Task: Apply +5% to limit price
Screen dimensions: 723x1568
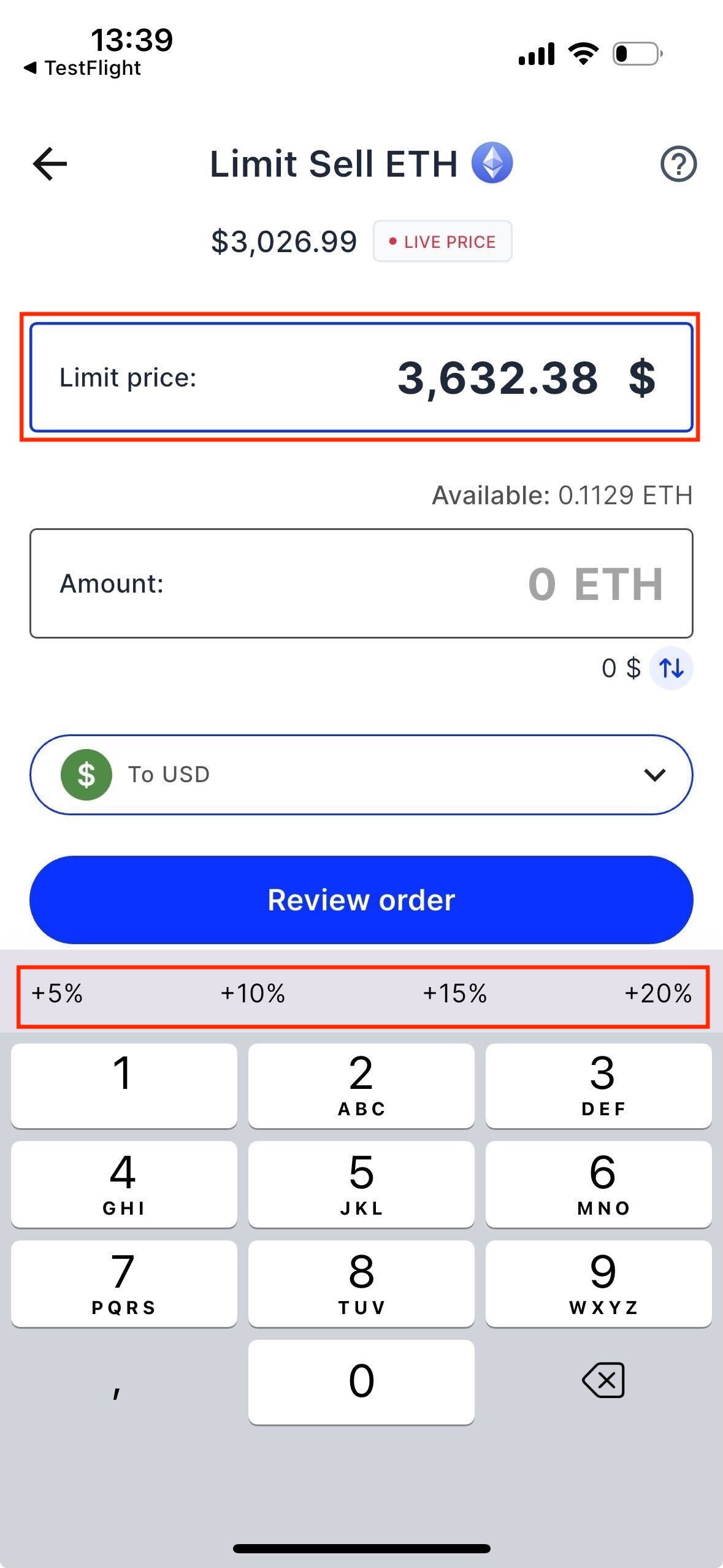Action: click(57, 993)
